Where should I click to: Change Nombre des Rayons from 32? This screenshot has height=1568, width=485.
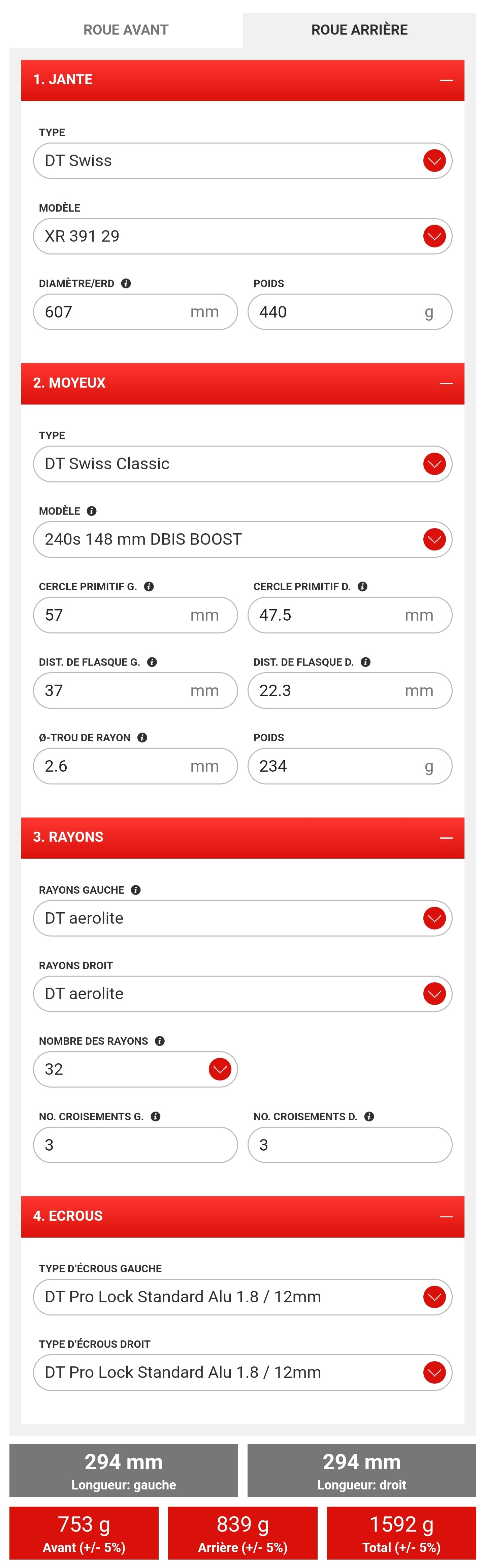tap(135, 1069)
